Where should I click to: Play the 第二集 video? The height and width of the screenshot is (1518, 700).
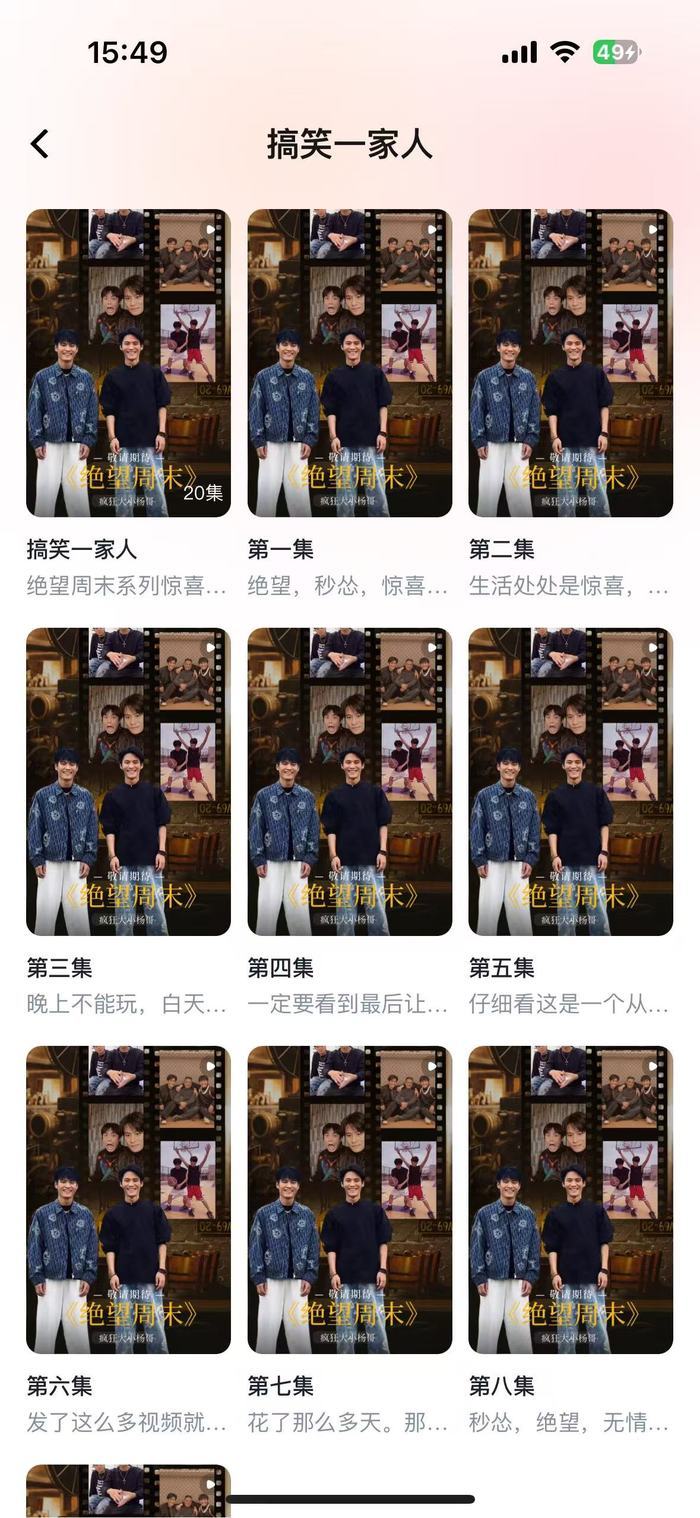point(570,363)
